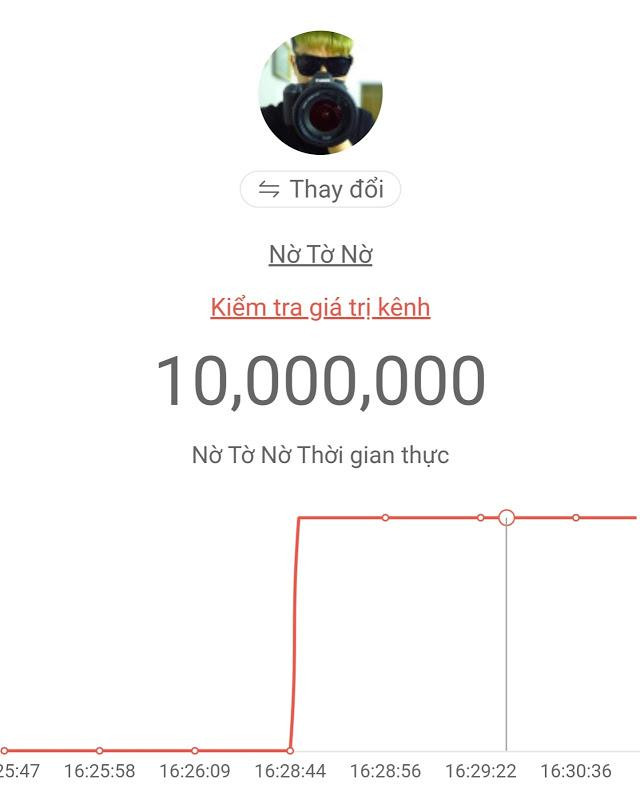Tap the Thay đổi change button
Image resolution: width=640 pixels, height=800 pixels.
click(x=320, y=189)
